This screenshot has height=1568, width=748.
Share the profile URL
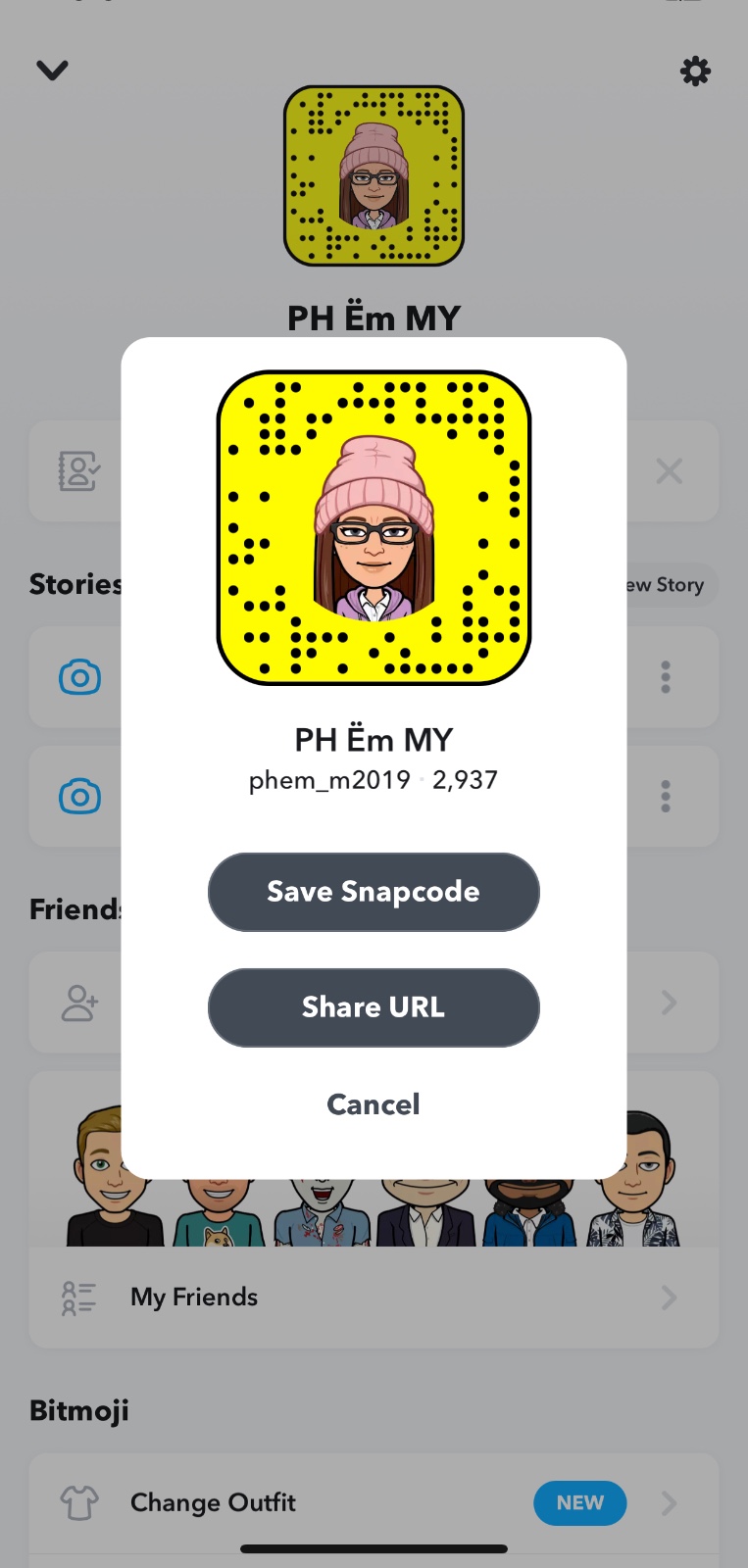[x=374, y=1007]
